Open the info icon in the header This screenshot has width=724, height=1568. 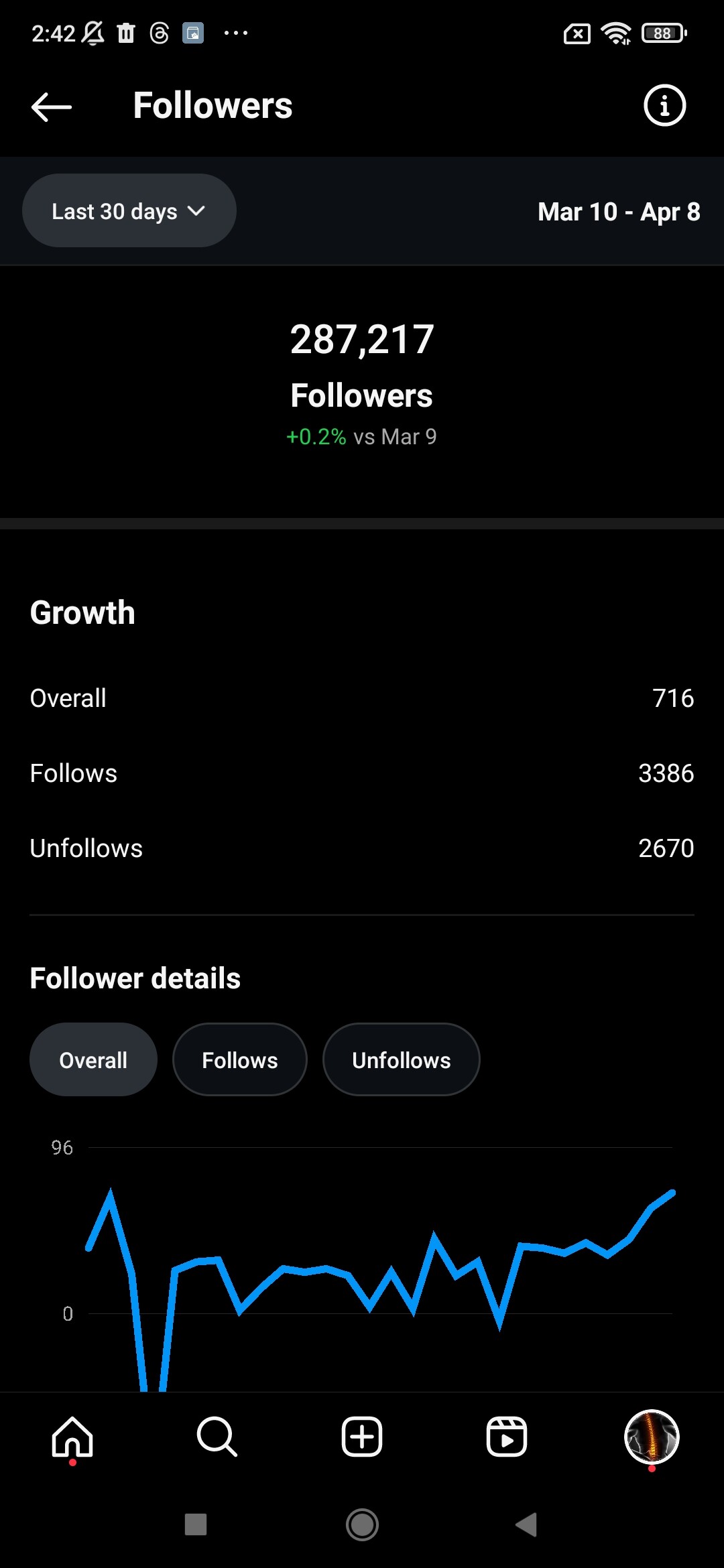(664, 106)
